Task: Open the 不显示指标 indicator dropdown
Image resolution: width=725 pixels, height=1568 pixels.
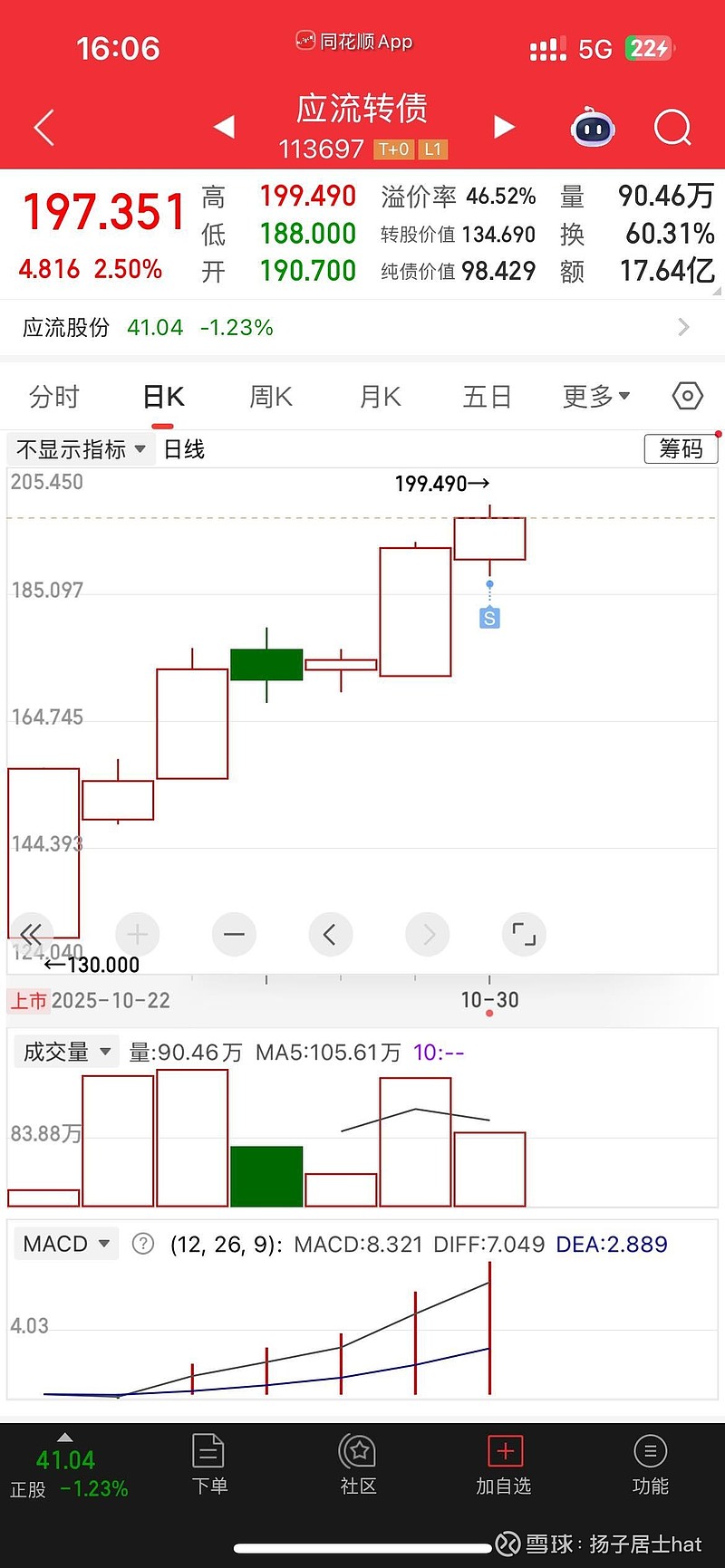Action: (80, 448)
